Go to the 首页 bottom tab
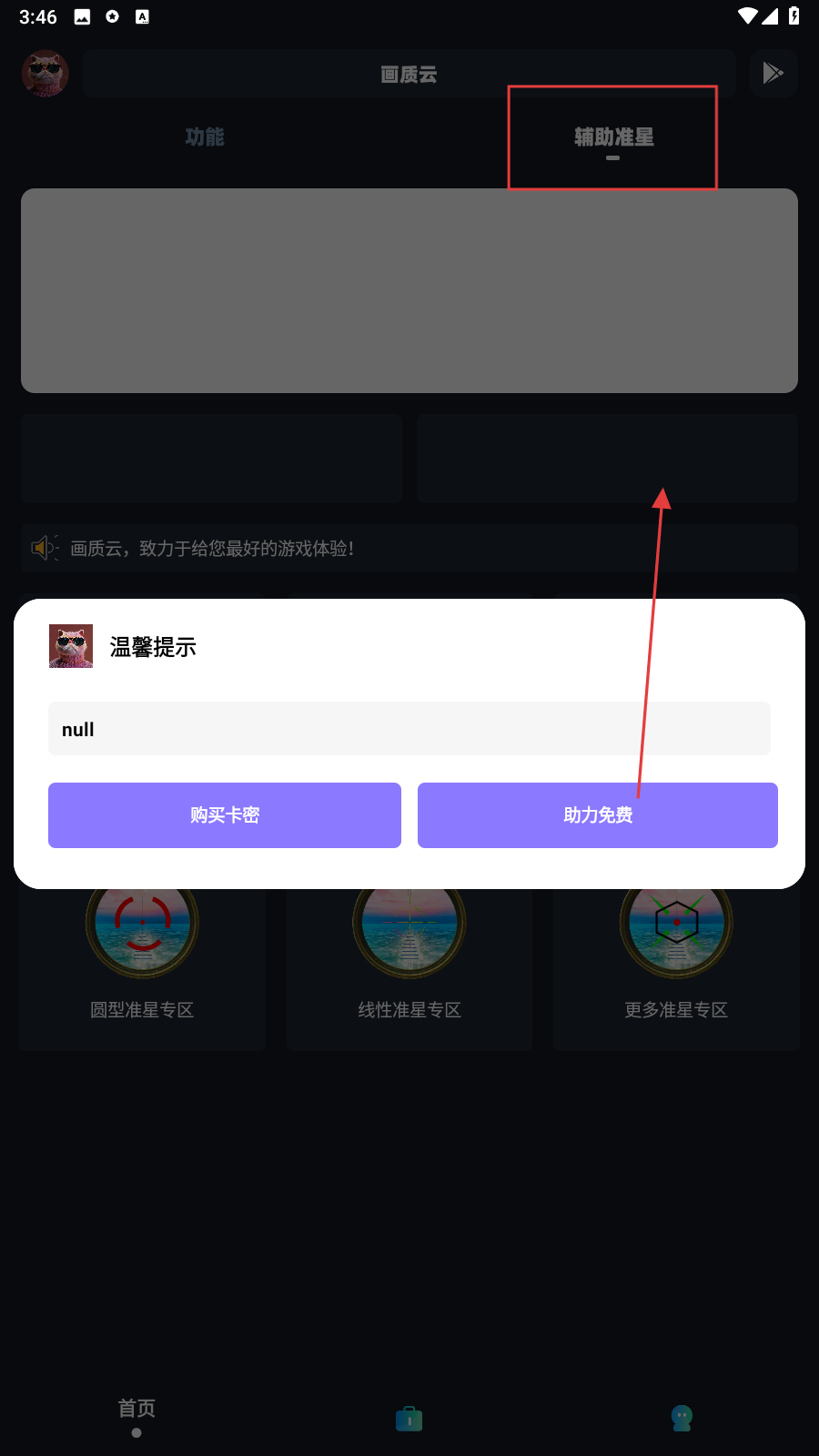This screenshot has width=819, height=1456. click(136, 1413)
